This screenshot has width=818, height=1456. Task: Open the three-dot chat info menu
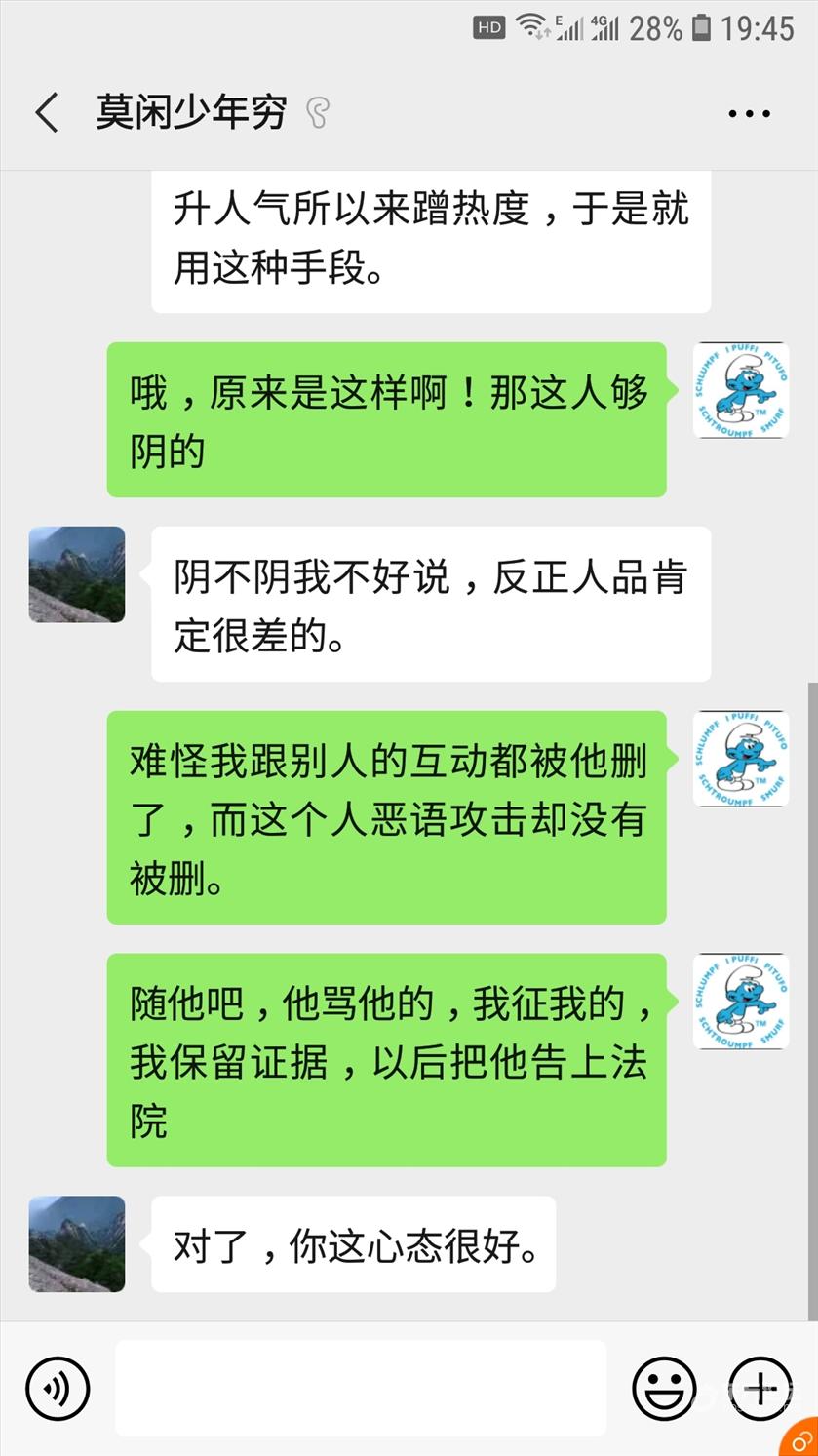pyautogui.click(x=749, y=114)
